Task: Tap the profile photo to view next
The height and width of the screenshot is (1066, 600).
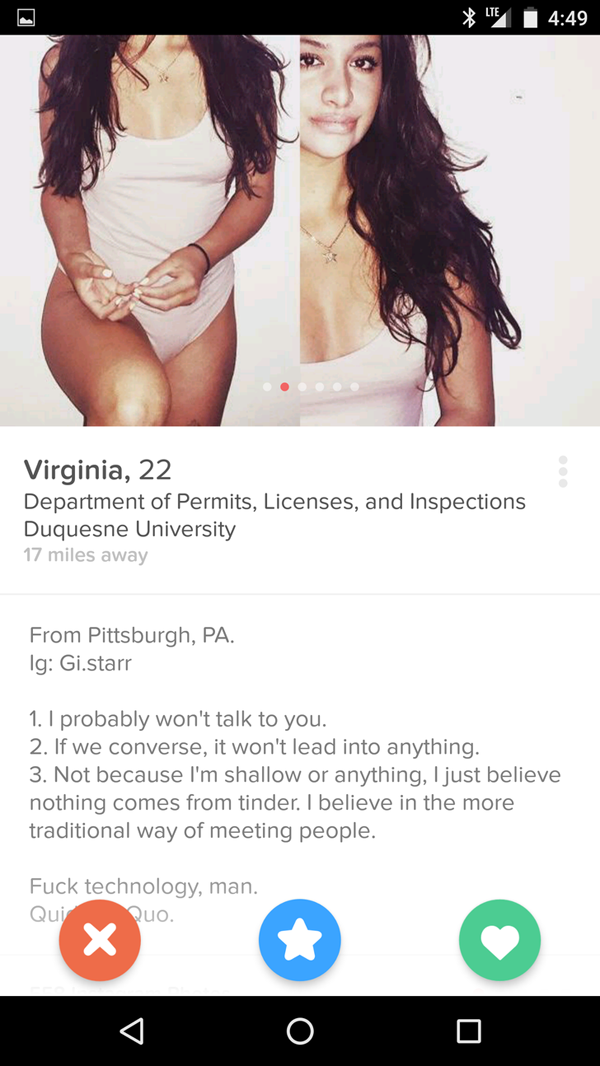Action: [450, 230]
